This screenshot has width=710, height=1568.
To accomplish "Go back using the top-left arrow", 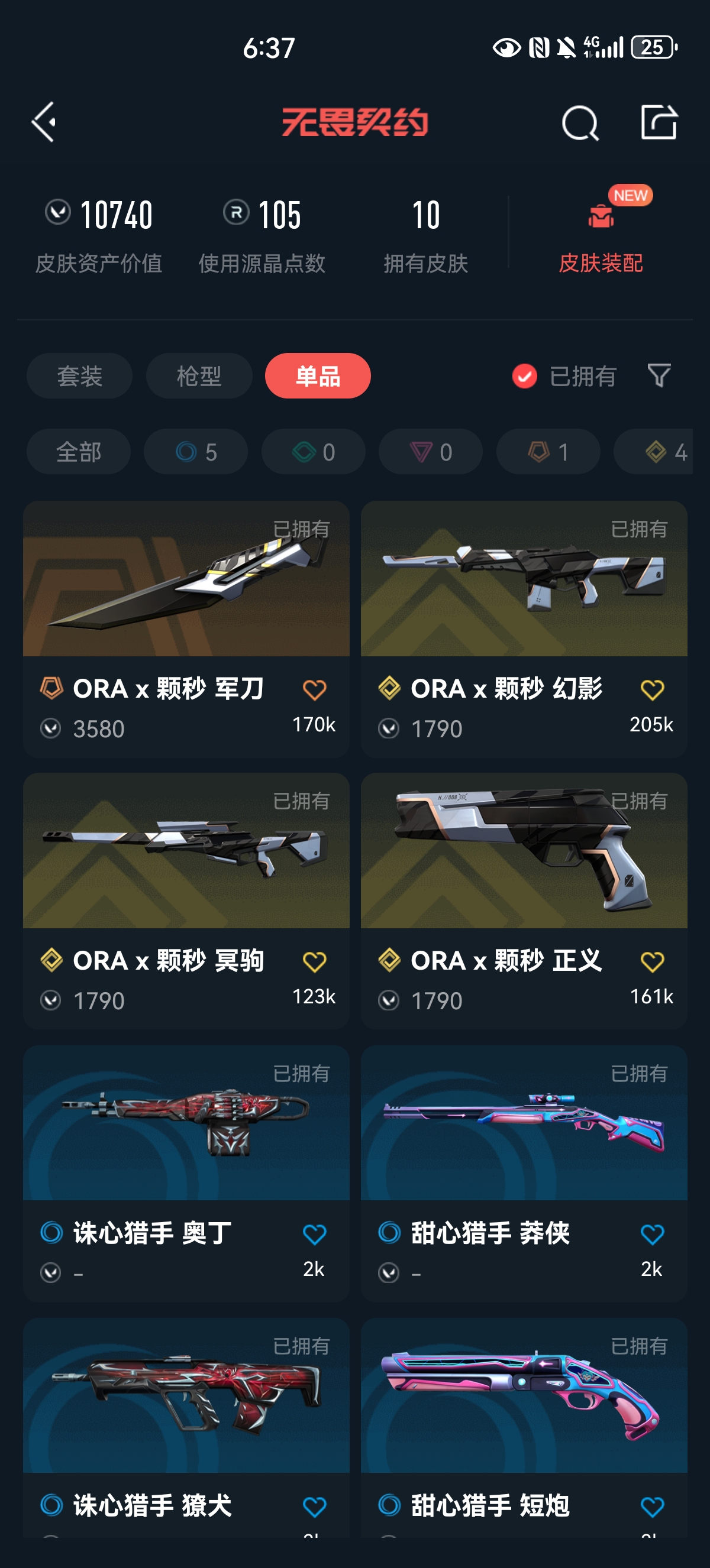I will point(44,122).
